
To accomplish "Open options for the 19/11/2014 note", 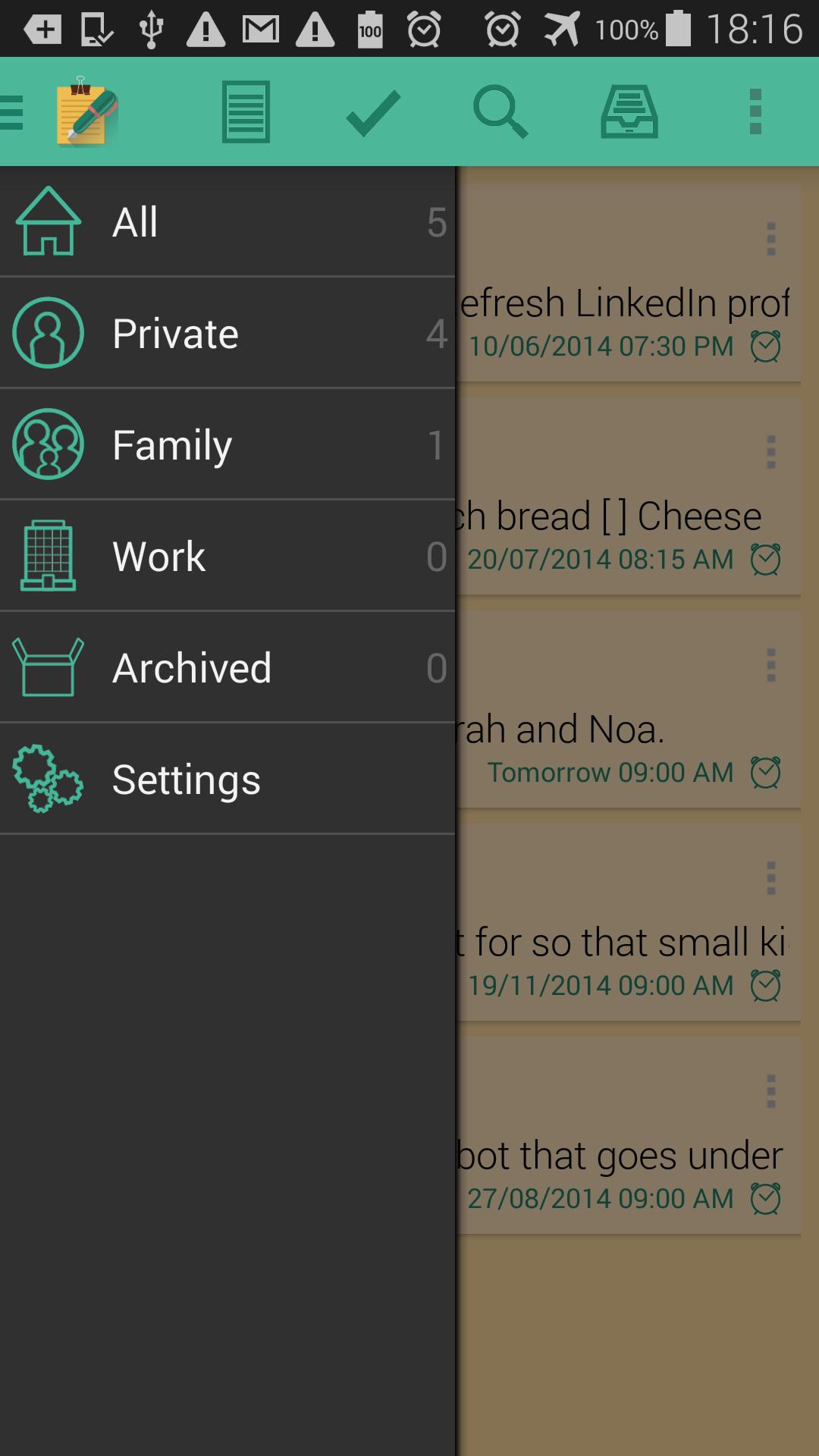I will [770, 878].
